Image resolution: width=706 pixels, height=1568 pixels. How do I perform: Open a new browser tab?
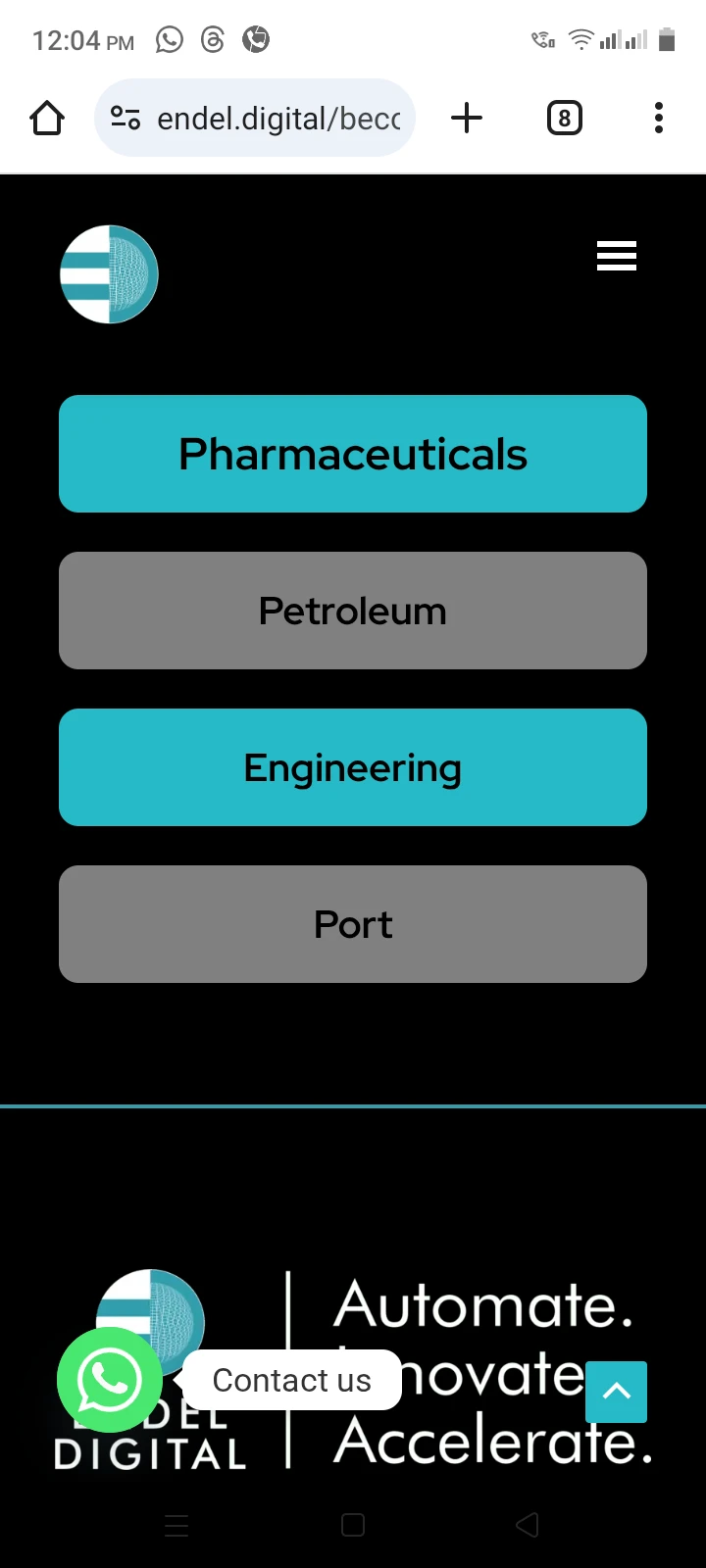[x=467, y=119]
